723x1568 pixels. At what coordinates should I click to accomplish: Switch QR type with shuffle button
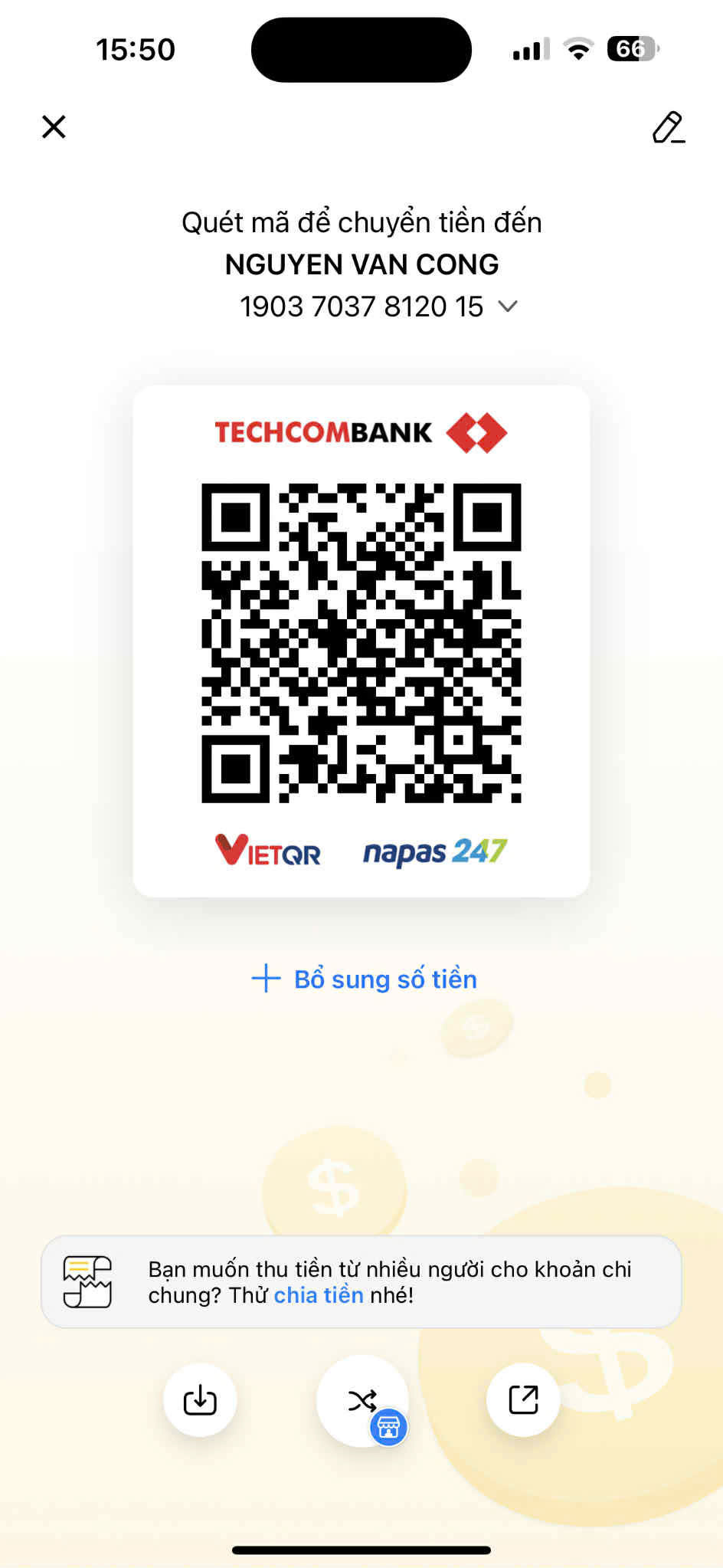coord(361,1400)
